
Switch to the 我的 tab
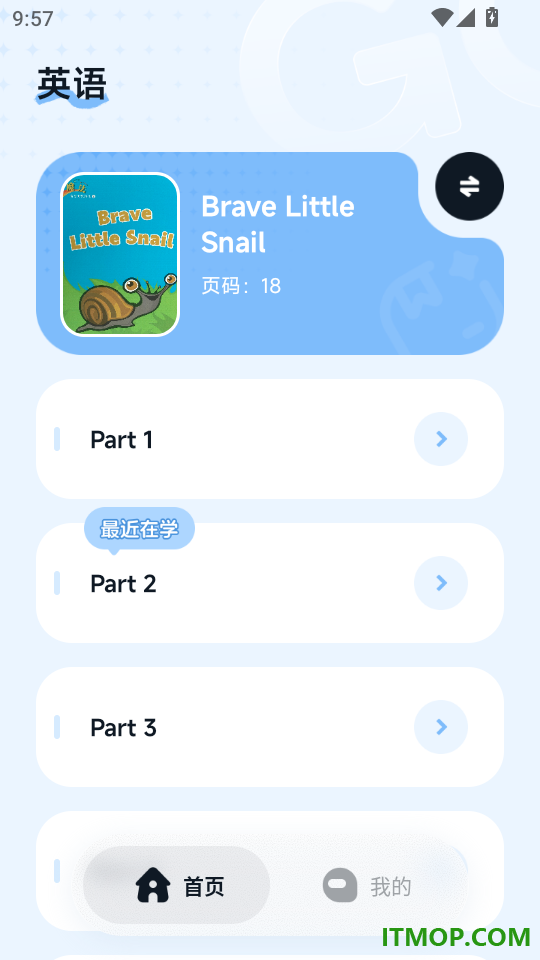click(x=367, y=885)
